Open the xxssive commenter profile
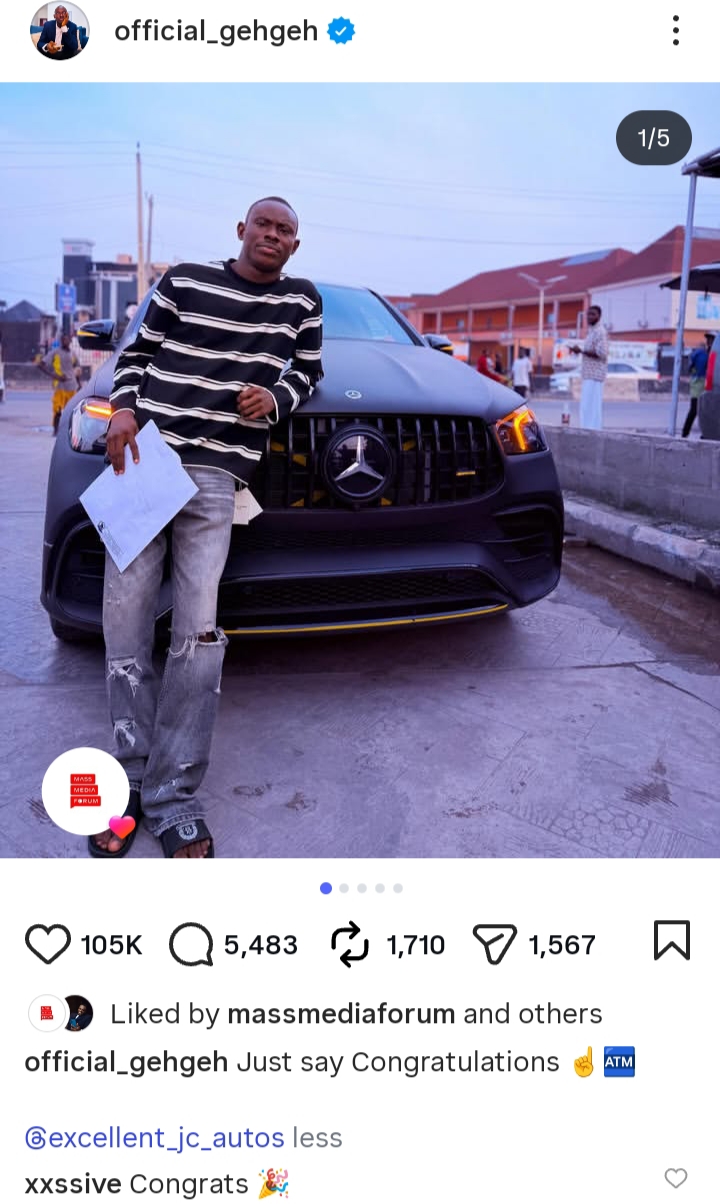The height and width of the screenshot is (1204, 720). click(x=73, y=1184)
